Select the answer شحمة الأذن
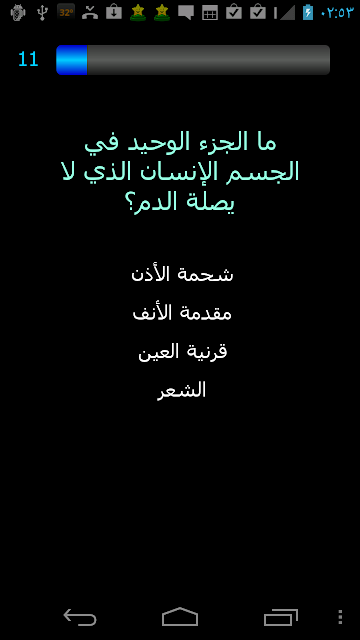 coord(182,275)
